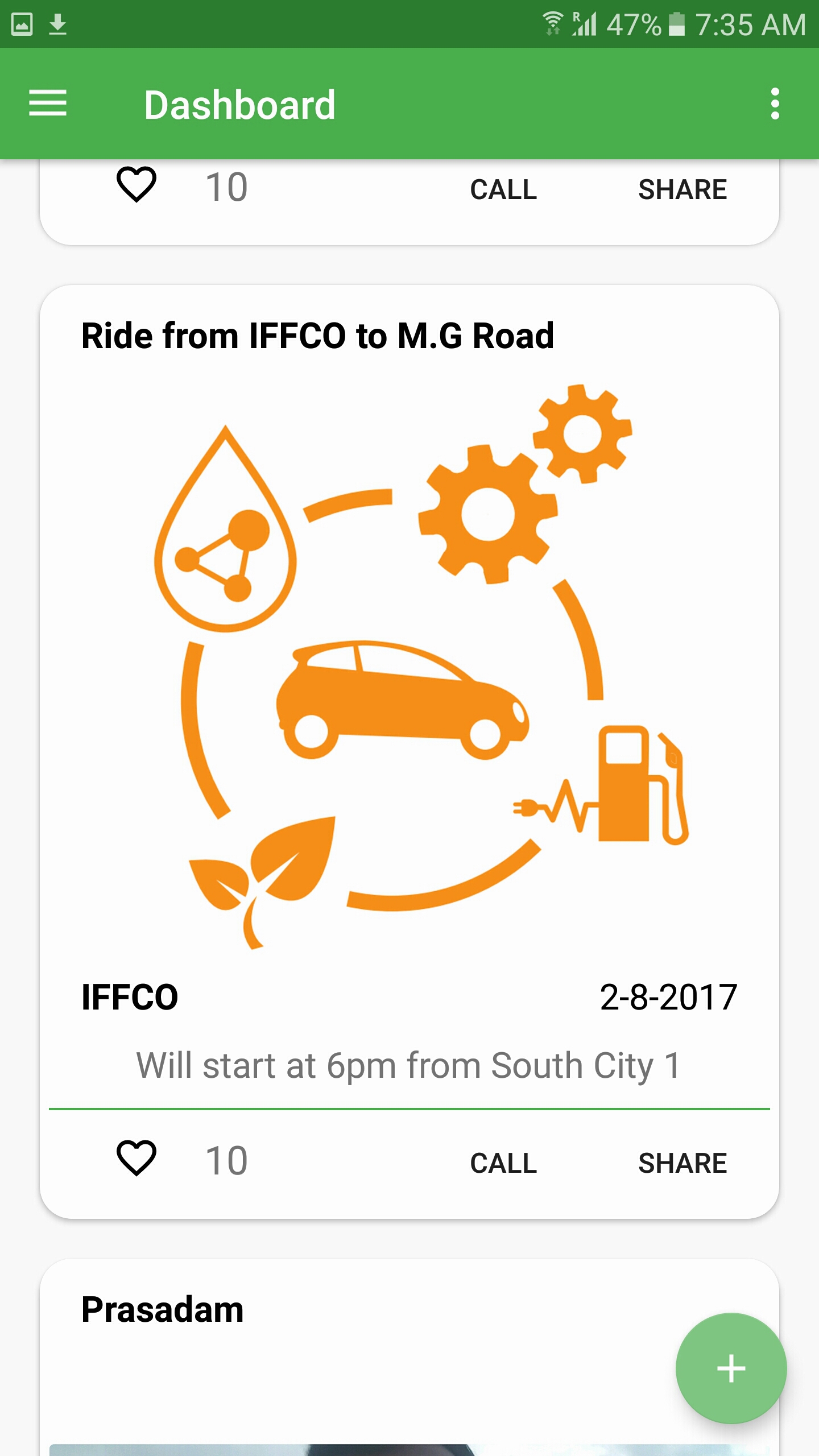
Task: Tap CALL on the IFFCO ride card
Action: [503, 1163]
